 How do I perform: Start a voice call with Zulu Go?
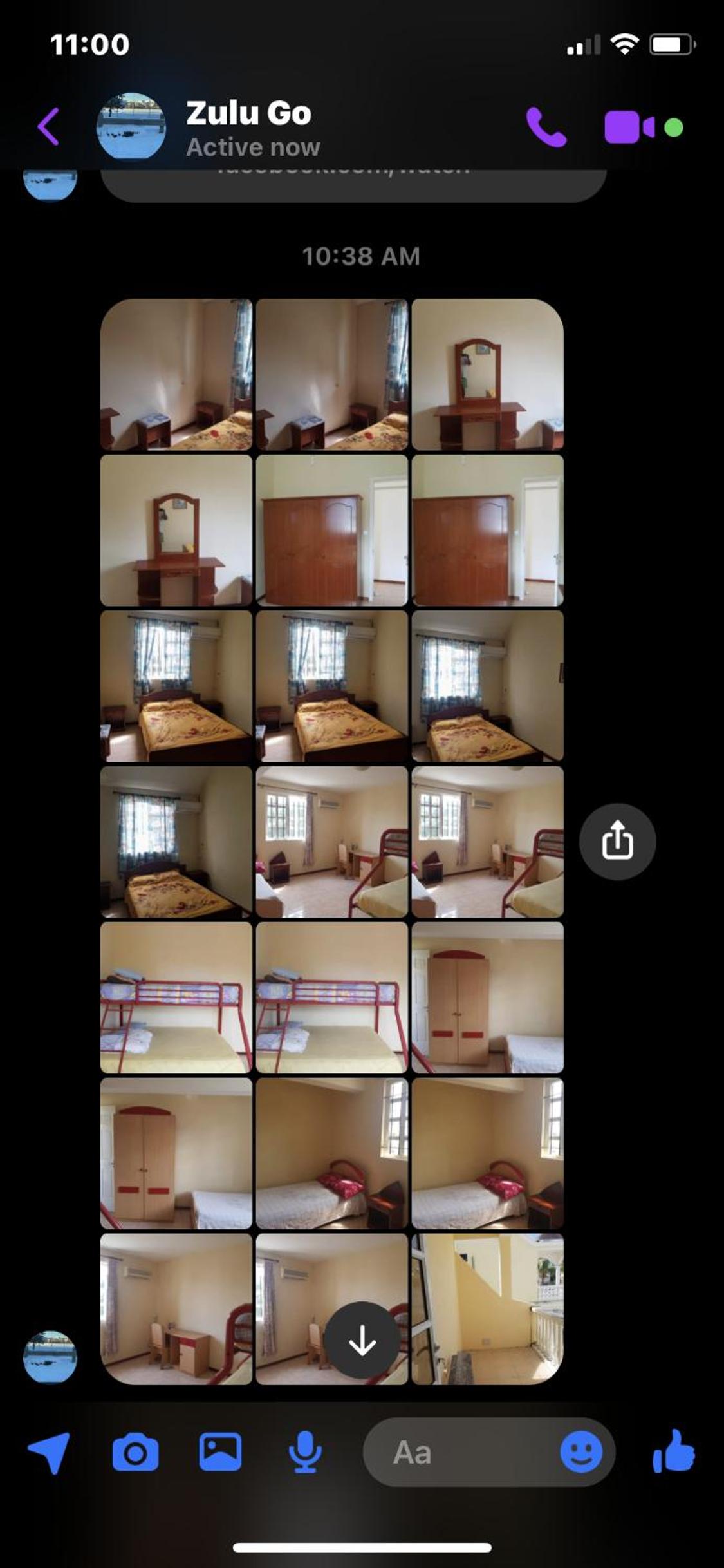tap(546, 127)
